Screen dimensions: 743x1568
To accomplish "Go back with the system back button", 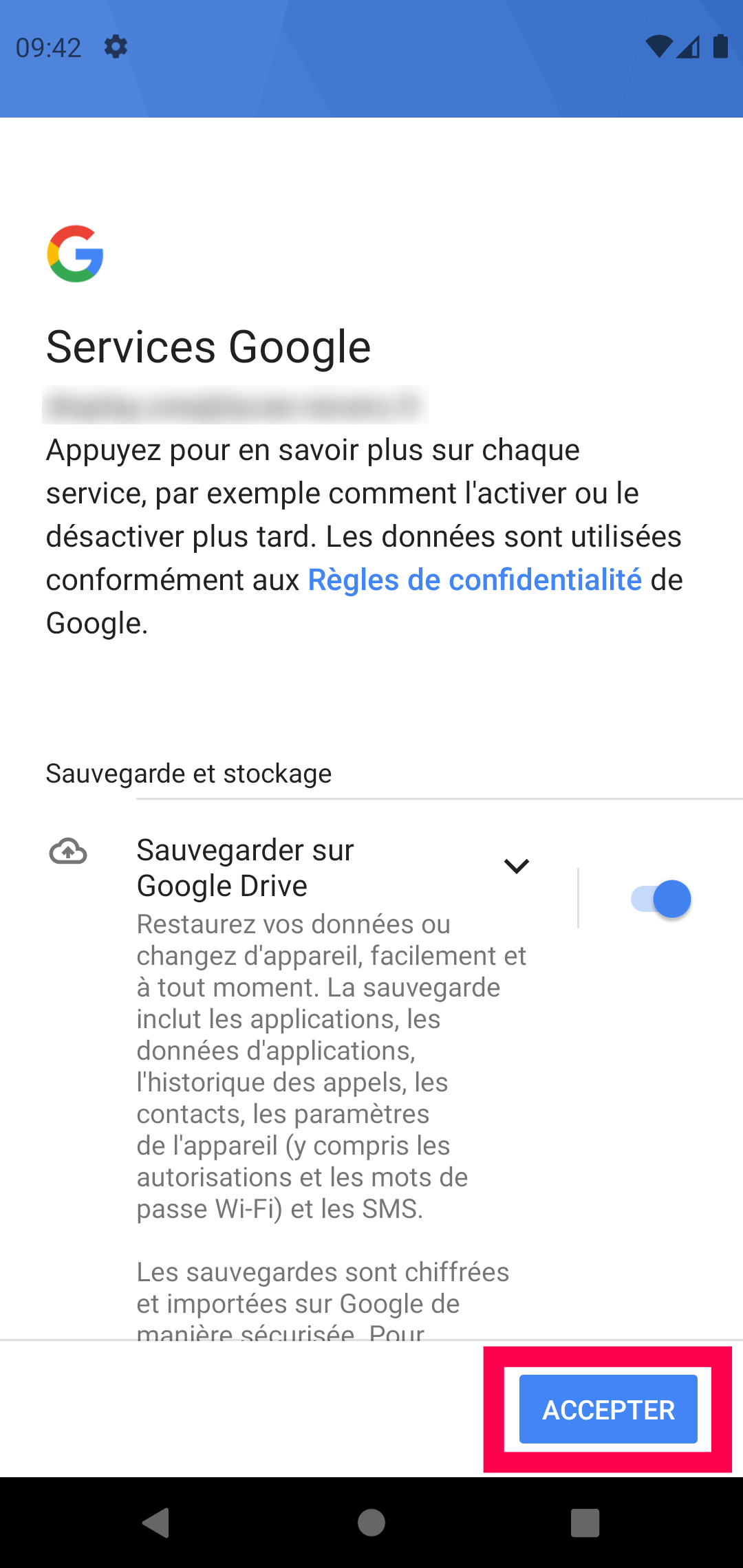I will pyautogui.click(x=156, y=1523).
